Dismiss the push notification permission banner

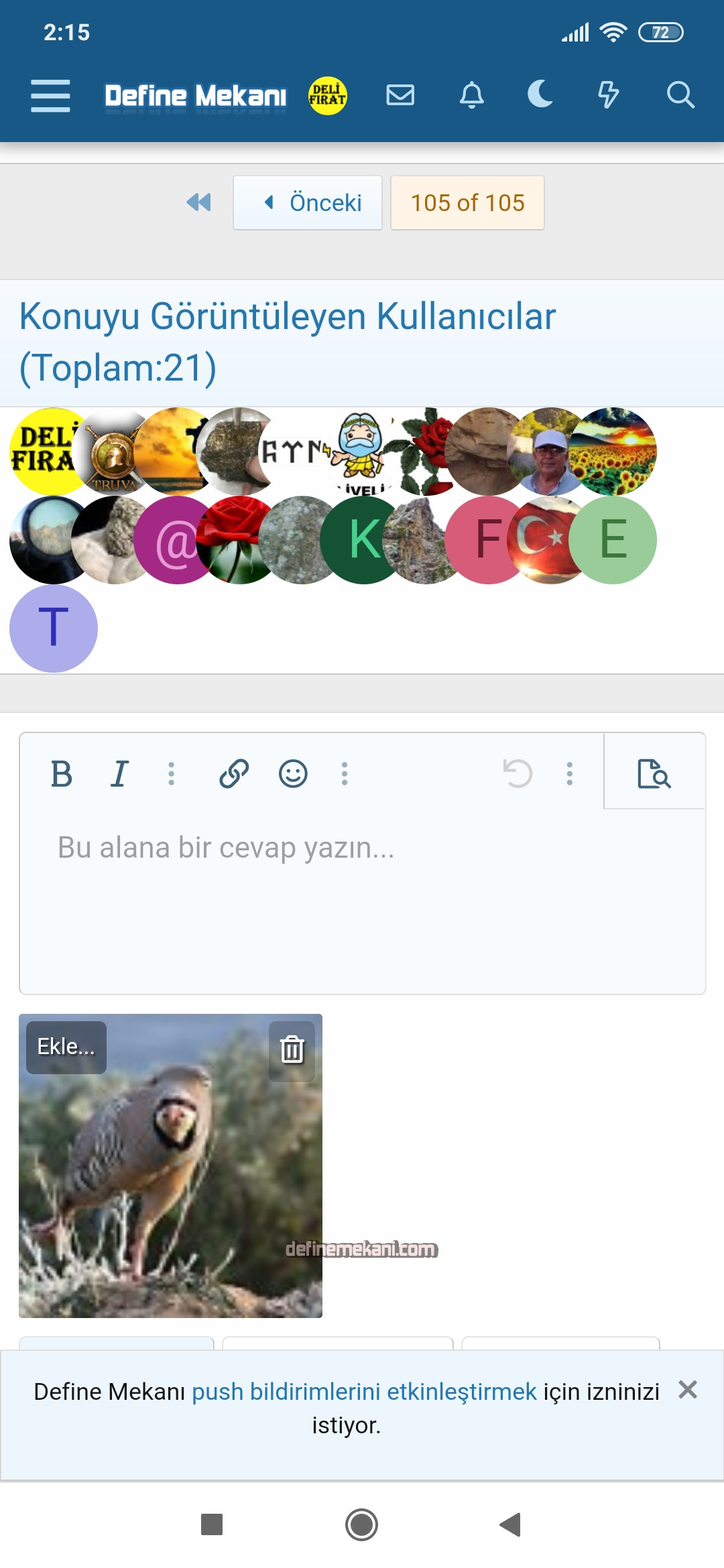688,1390
